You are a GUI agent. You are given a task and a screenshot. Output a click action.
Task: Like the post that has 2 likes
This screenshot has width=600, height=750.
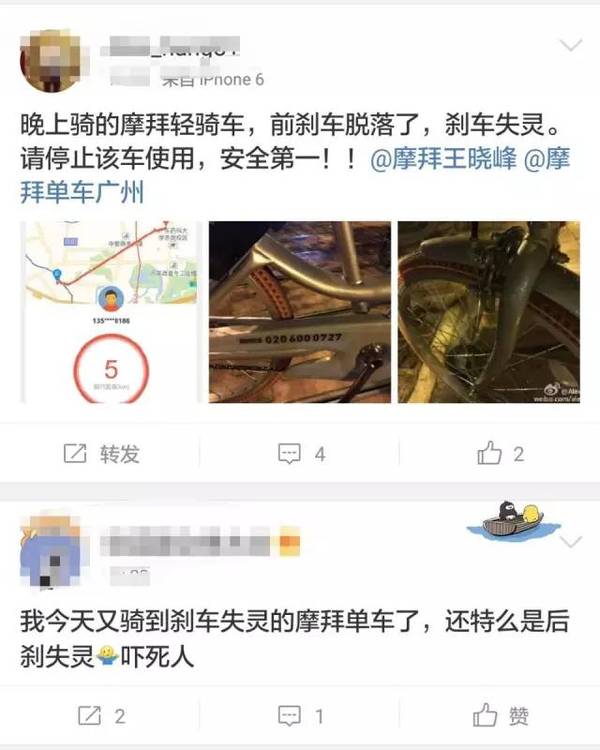501,454
